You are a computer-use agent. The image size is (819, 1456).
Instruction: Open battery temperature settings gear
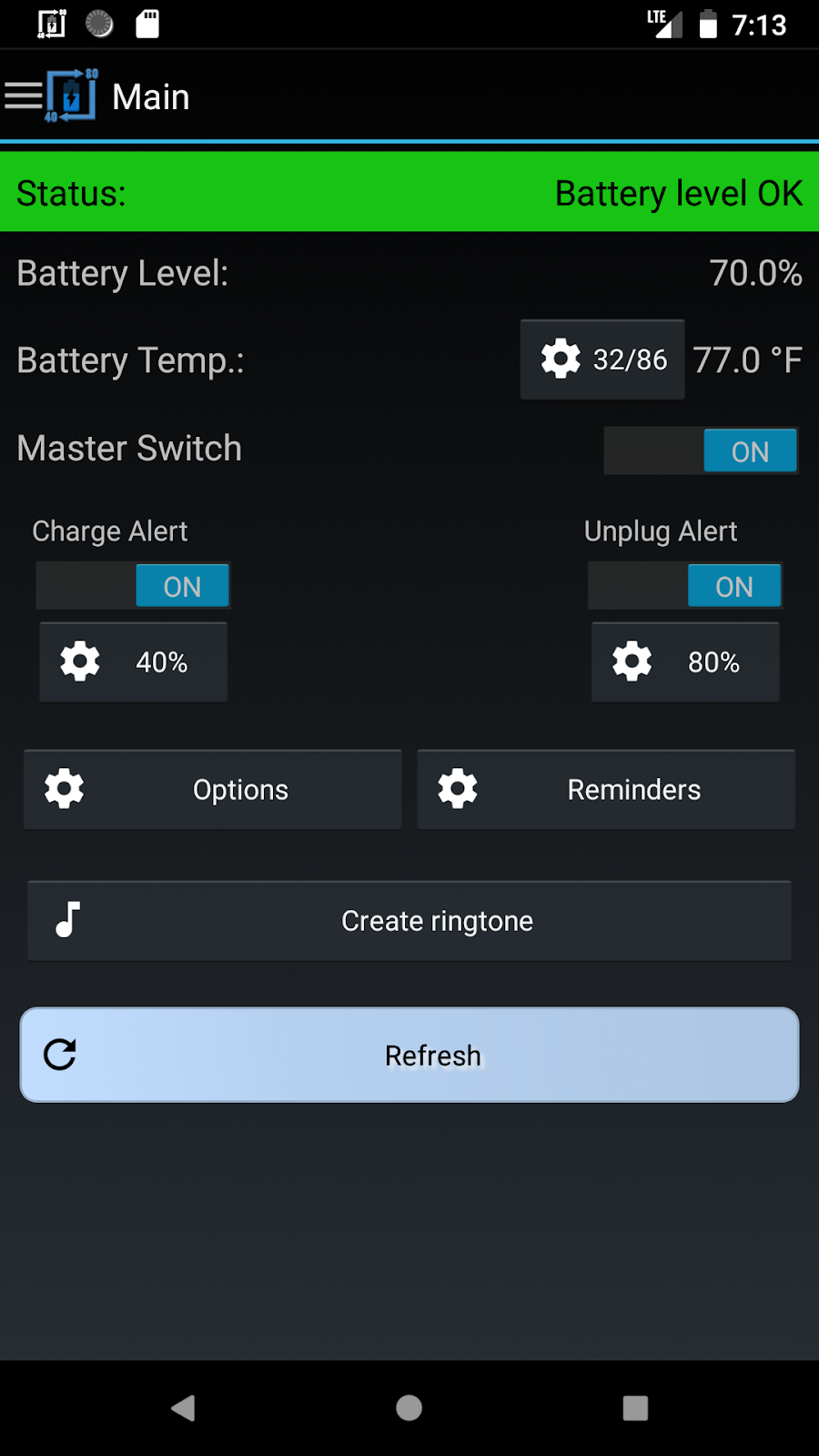[561, 359]
